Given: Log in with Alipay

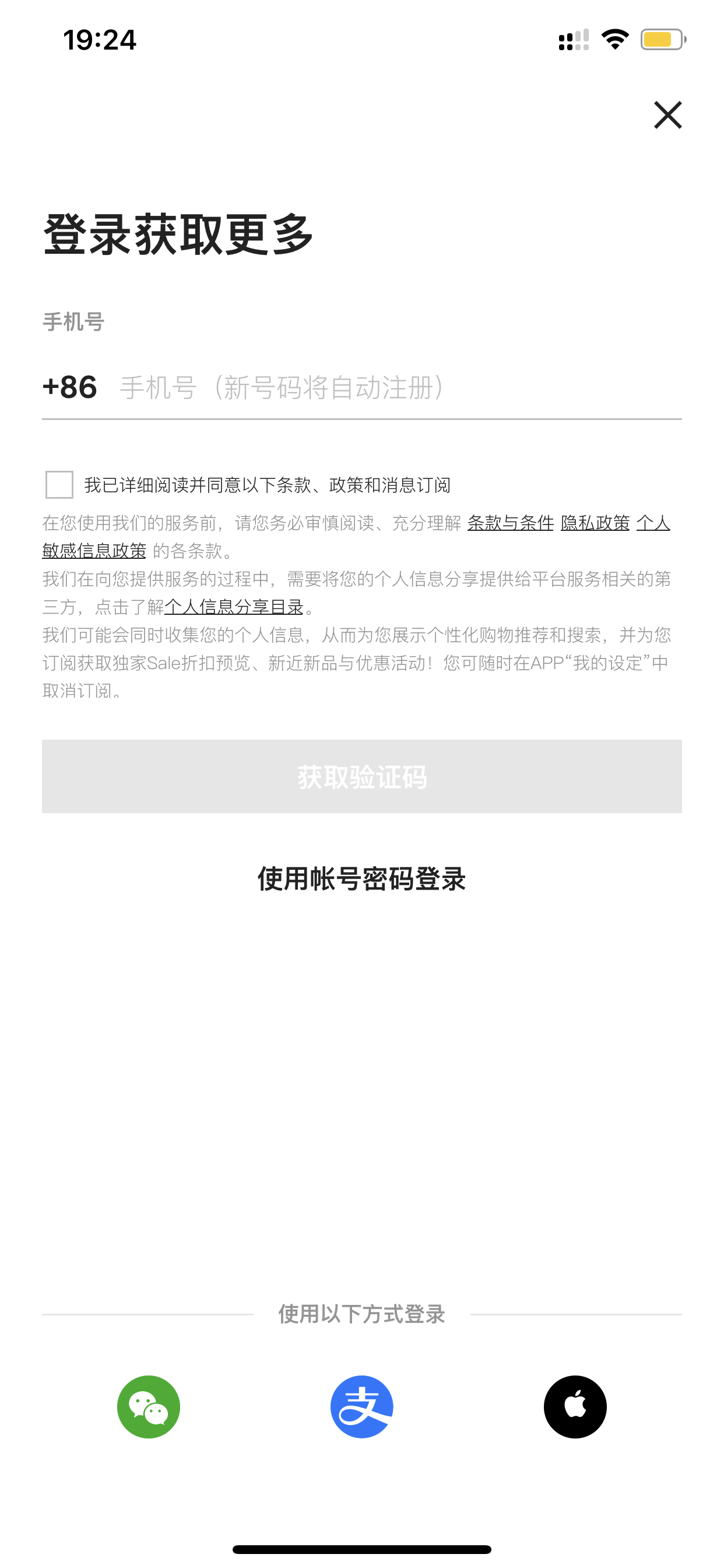Looking at the screenshot, I should 362,1408.
